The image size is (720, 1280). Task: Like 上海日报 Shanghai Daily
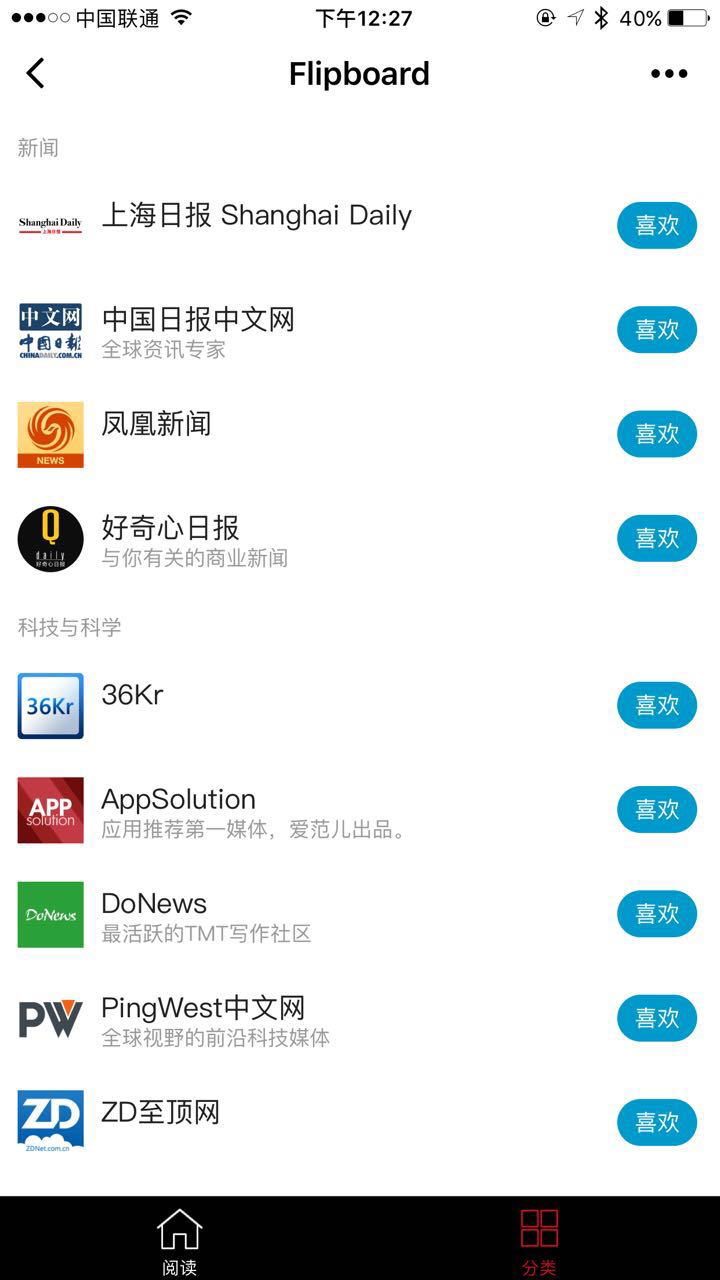coord(656,226)
